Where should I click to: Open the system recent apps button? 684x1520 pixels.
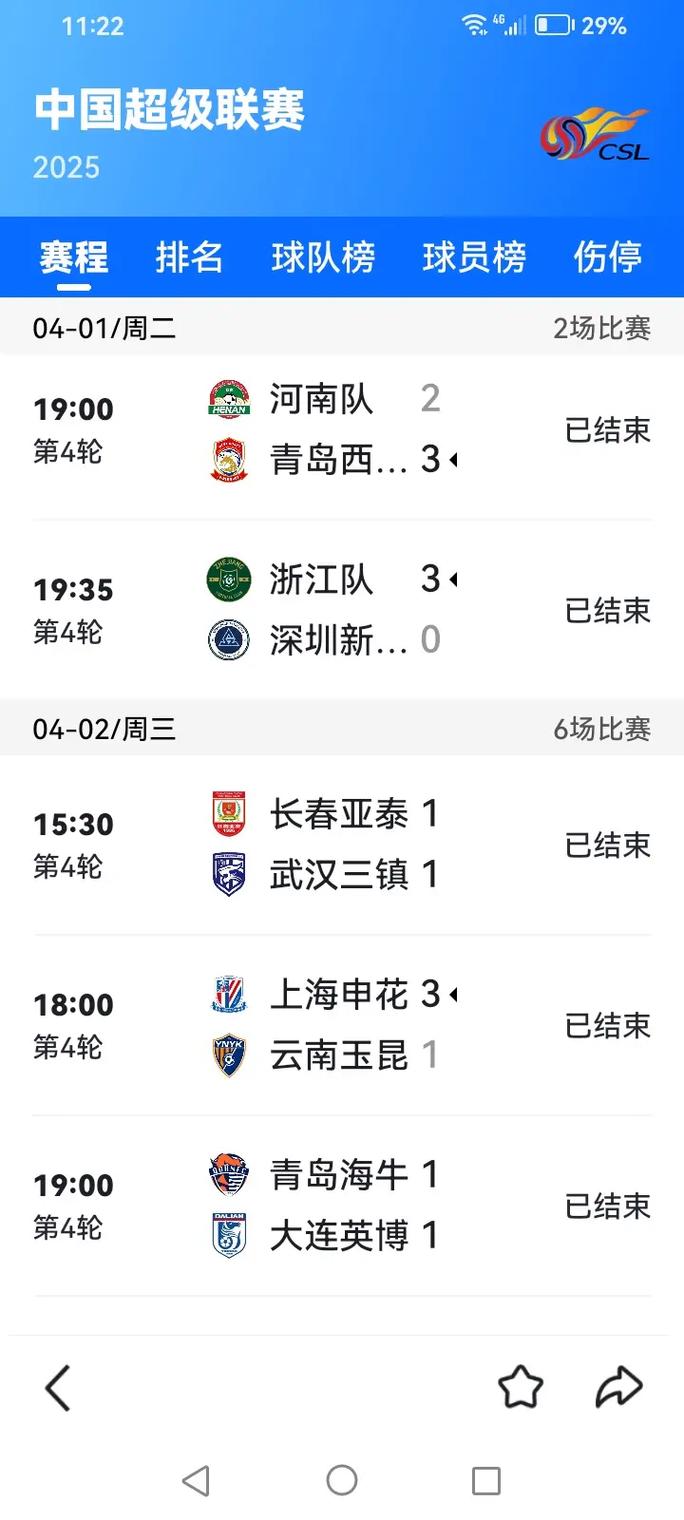486,1480
